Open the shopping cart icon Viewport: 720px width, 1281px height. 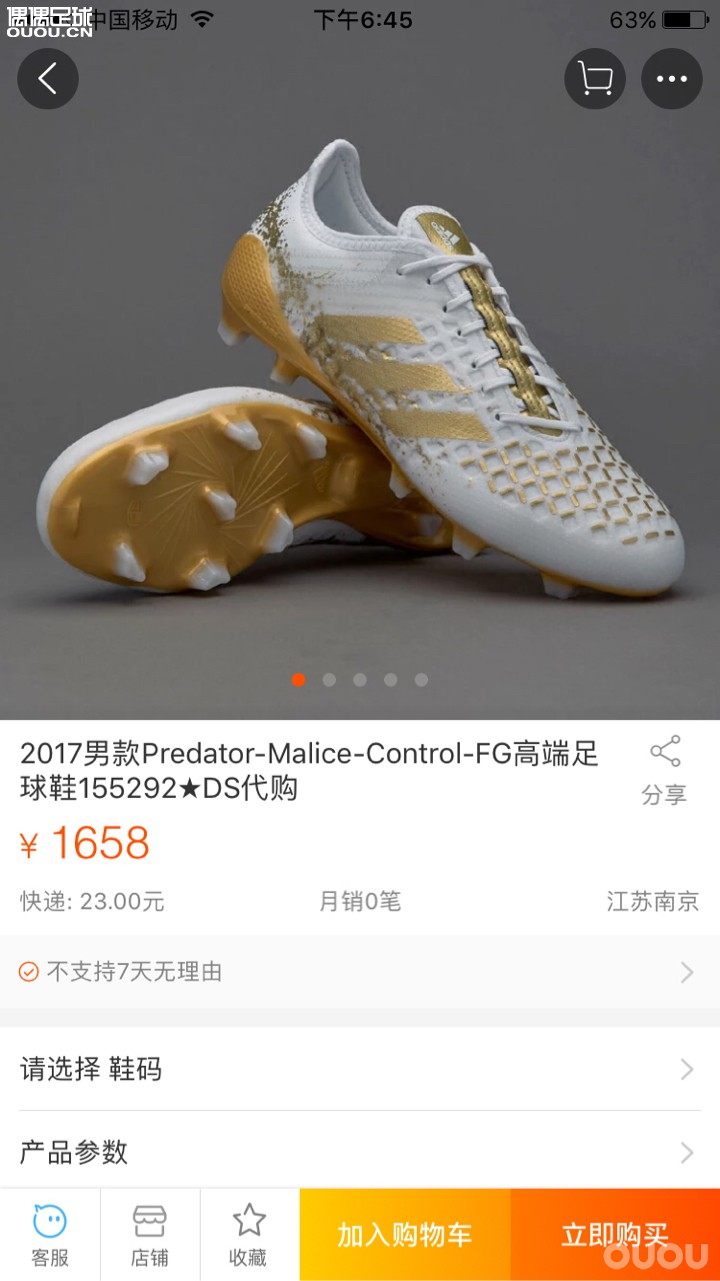click(x=595, y=78)
